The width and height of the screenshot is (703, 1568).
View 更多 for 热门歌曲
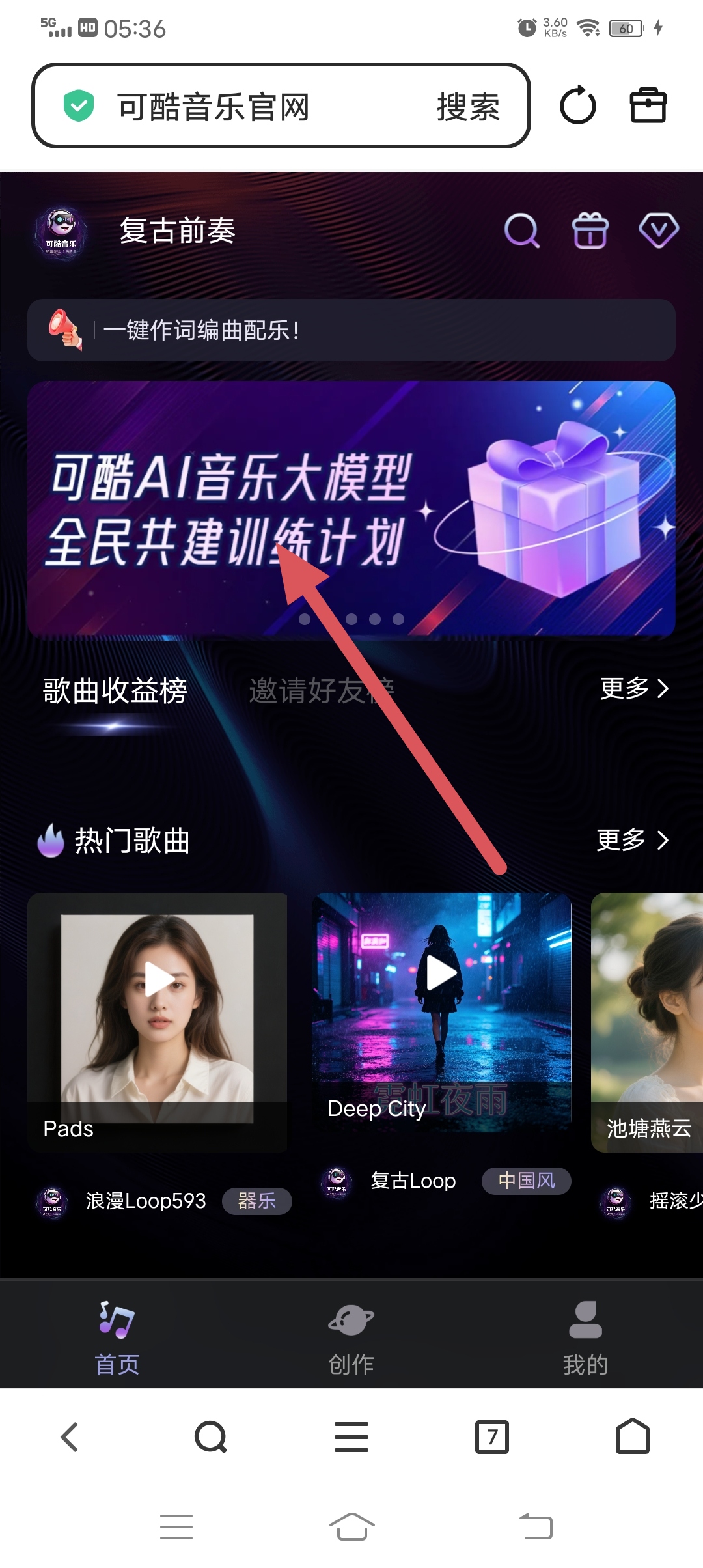[633, 840]
